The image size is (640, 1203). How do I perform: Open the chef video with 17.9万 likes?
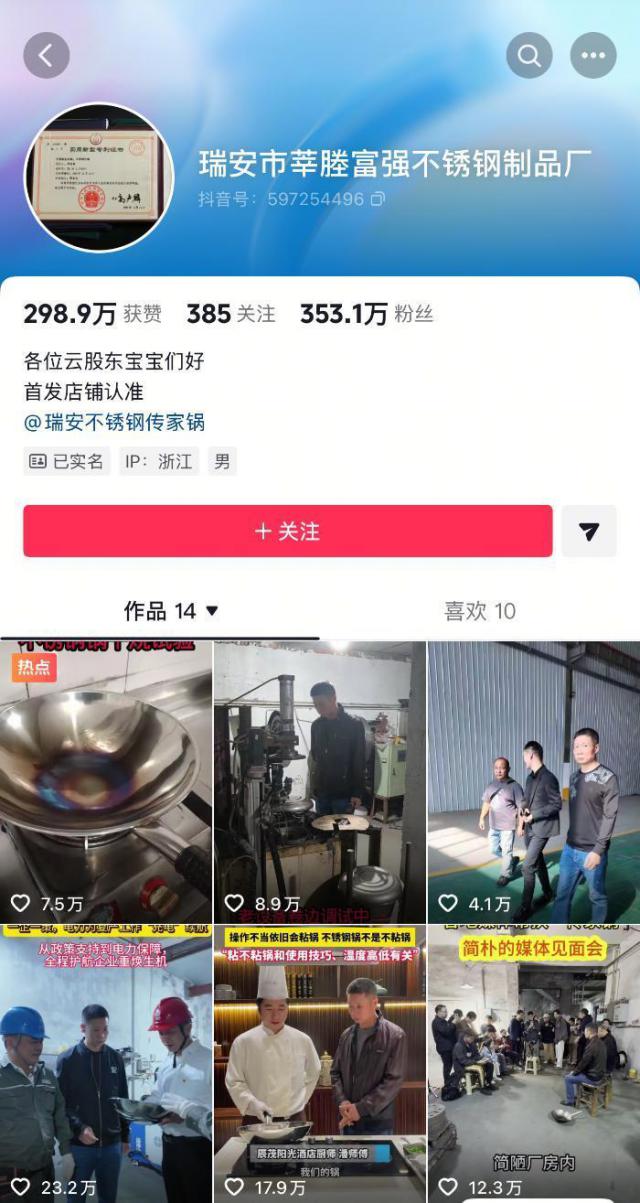point(320,1064)
